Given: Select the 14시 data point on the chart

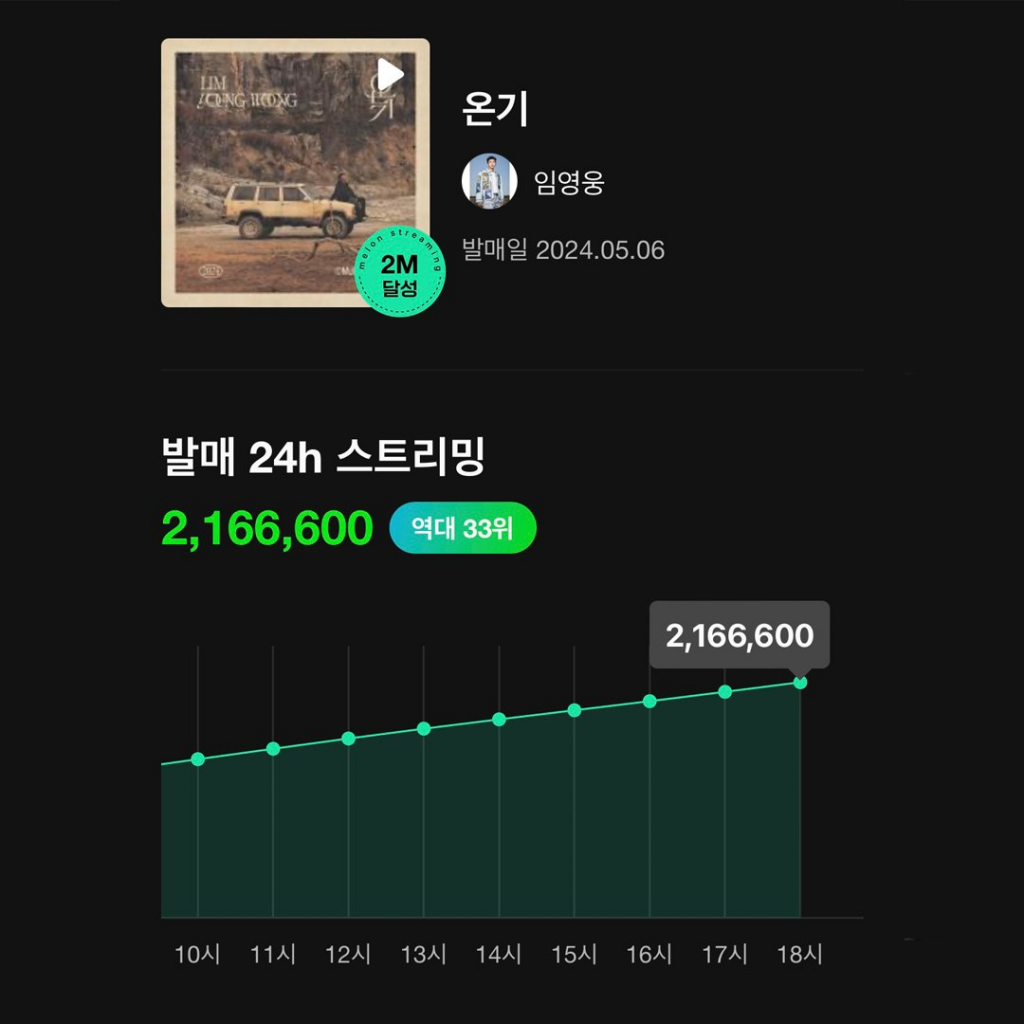Looking at the screenshot, I should pyautogui.click(x=499, y=719).
